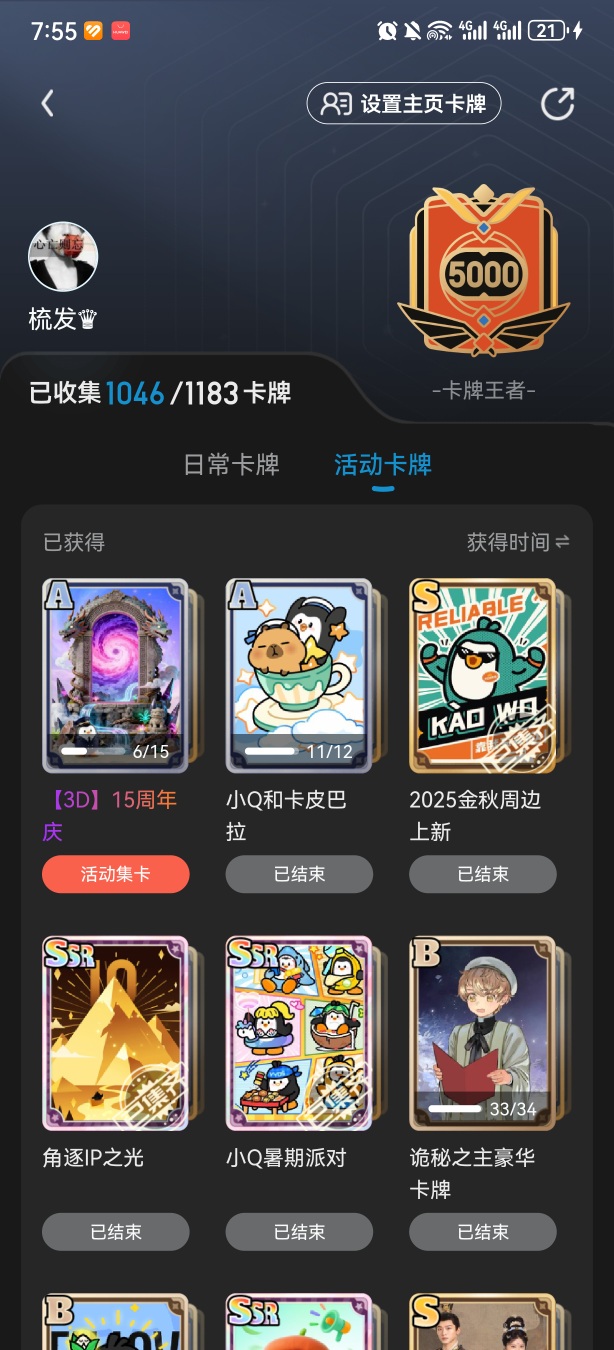Open the 诡秘之主豪华卡牌 set
The width and height of the screenshot is (614, 1350).
[483, 1033]
